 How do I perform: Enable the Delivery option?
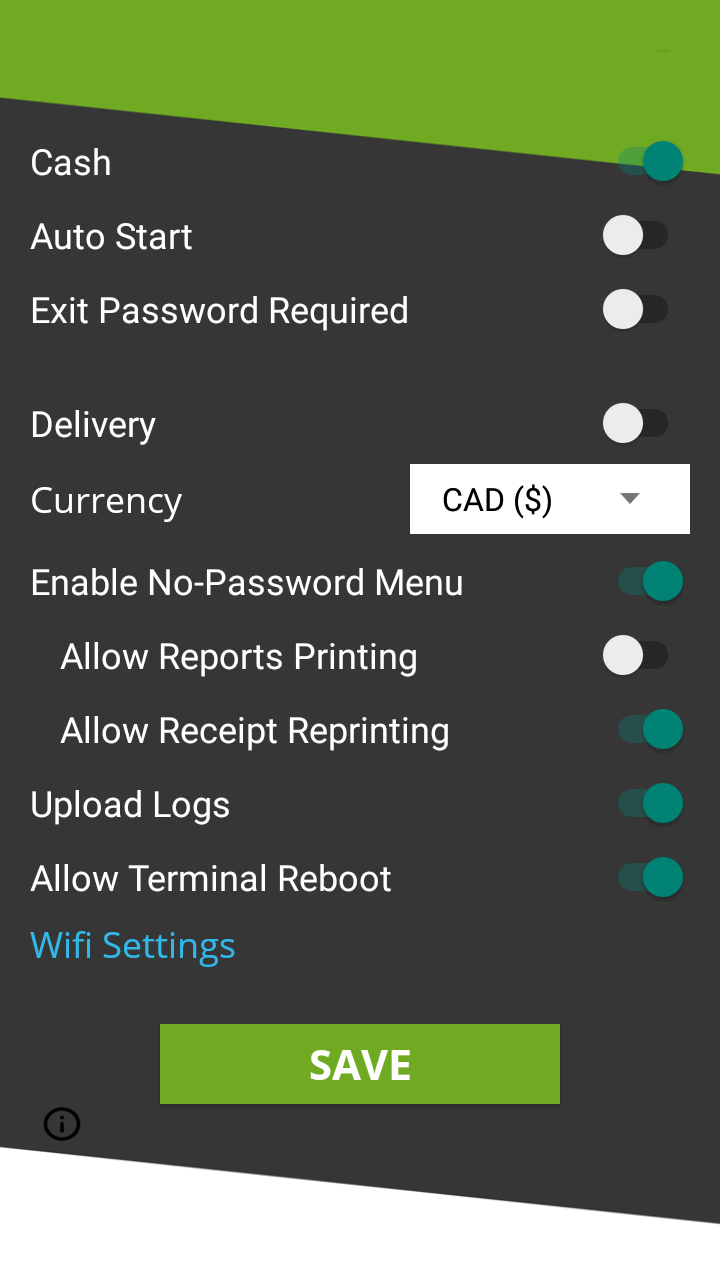[636, 423]
